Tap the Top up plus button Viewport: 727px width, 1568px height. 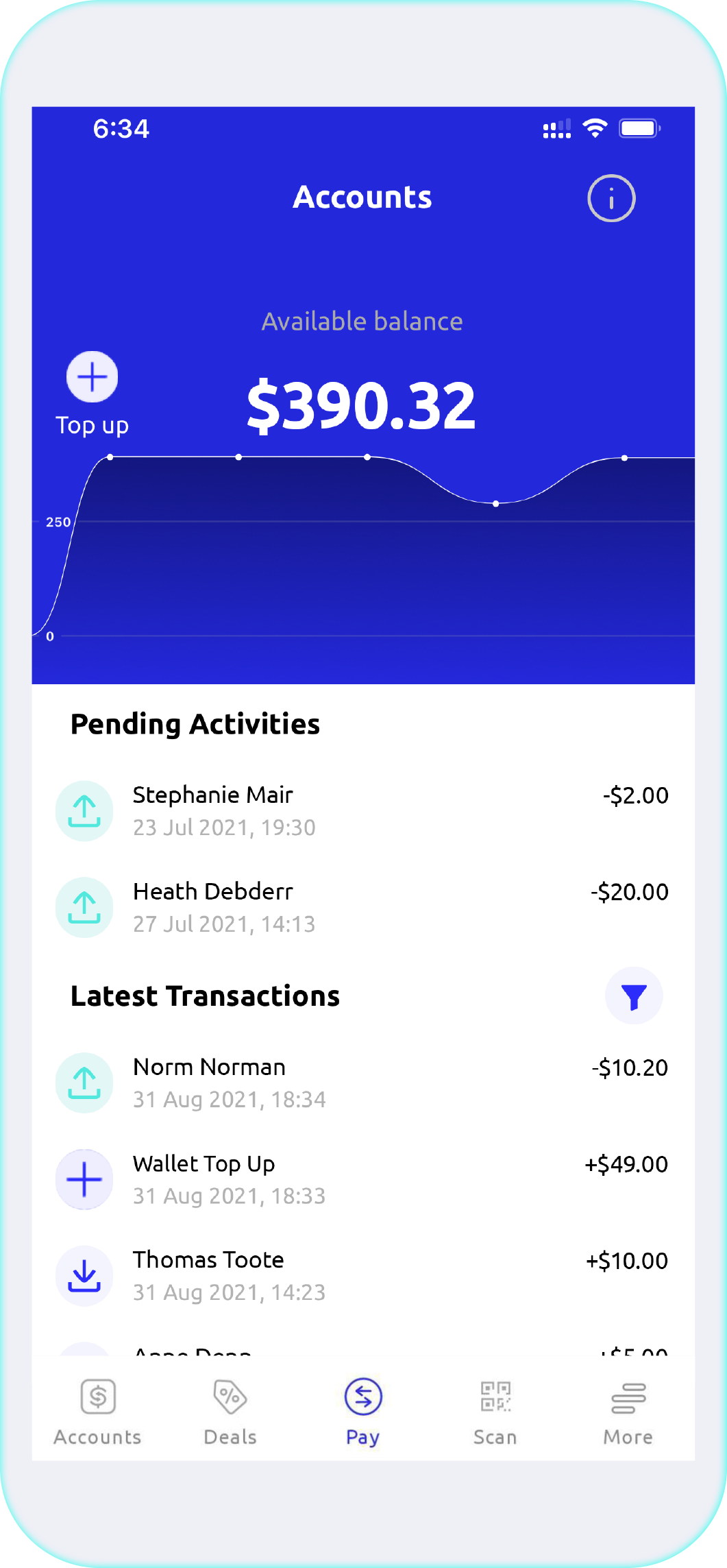[93, 377]
